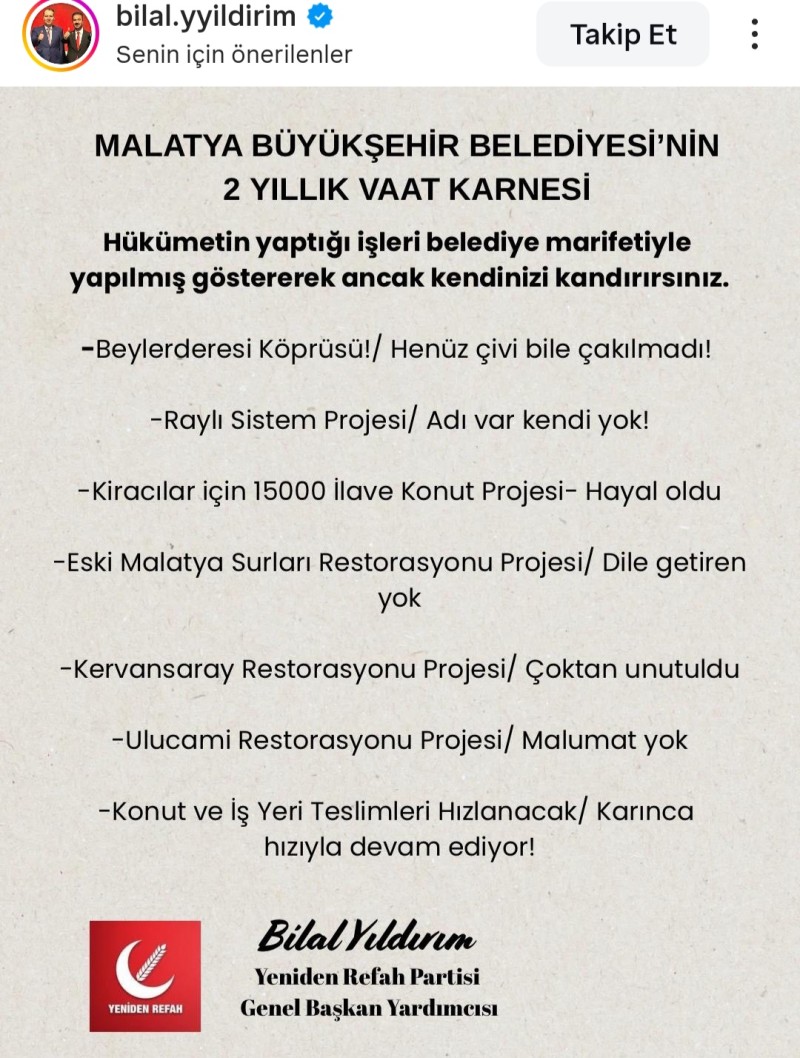Open the Malatya vaat karnesi post image
The width and height of the screenshot is (800, 1058).
400,572
